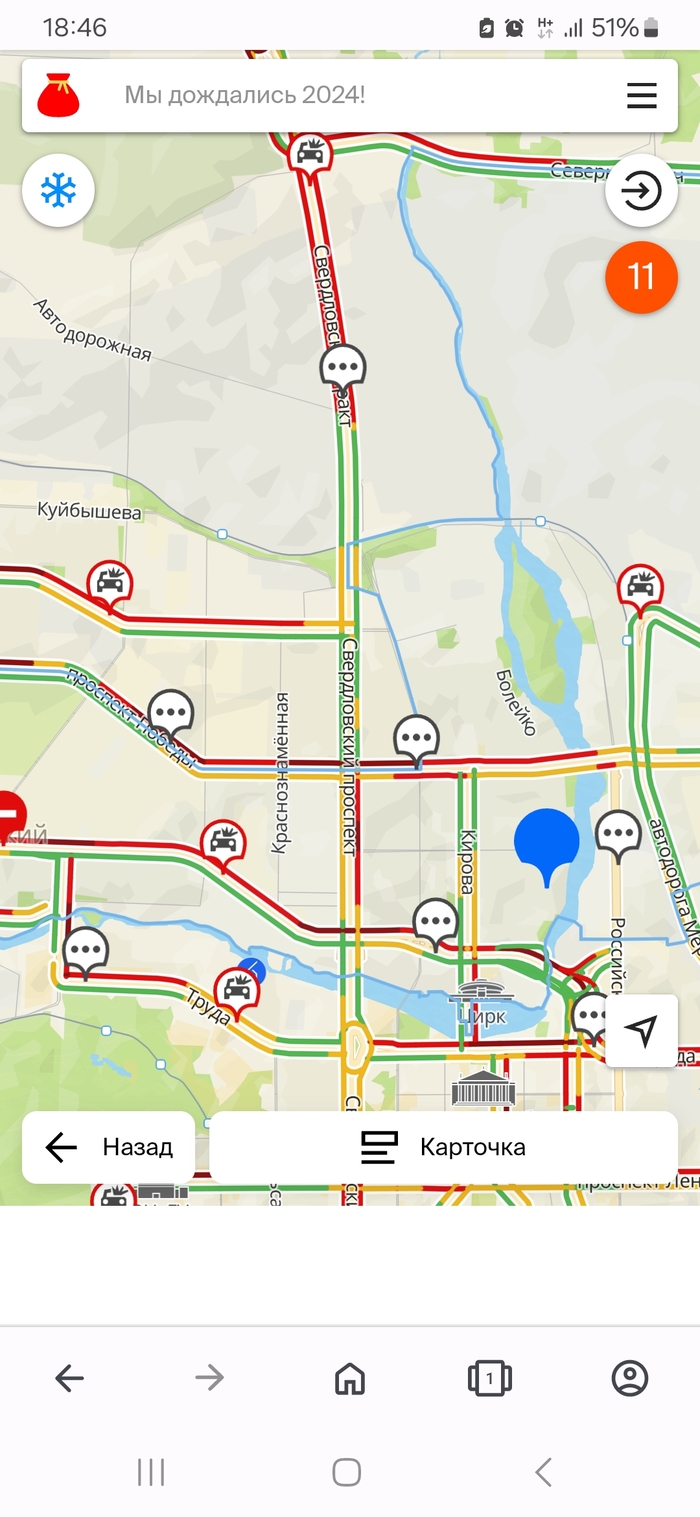View the comment marker on проспект Победы

pyautogui.click(x=171, y=712)
